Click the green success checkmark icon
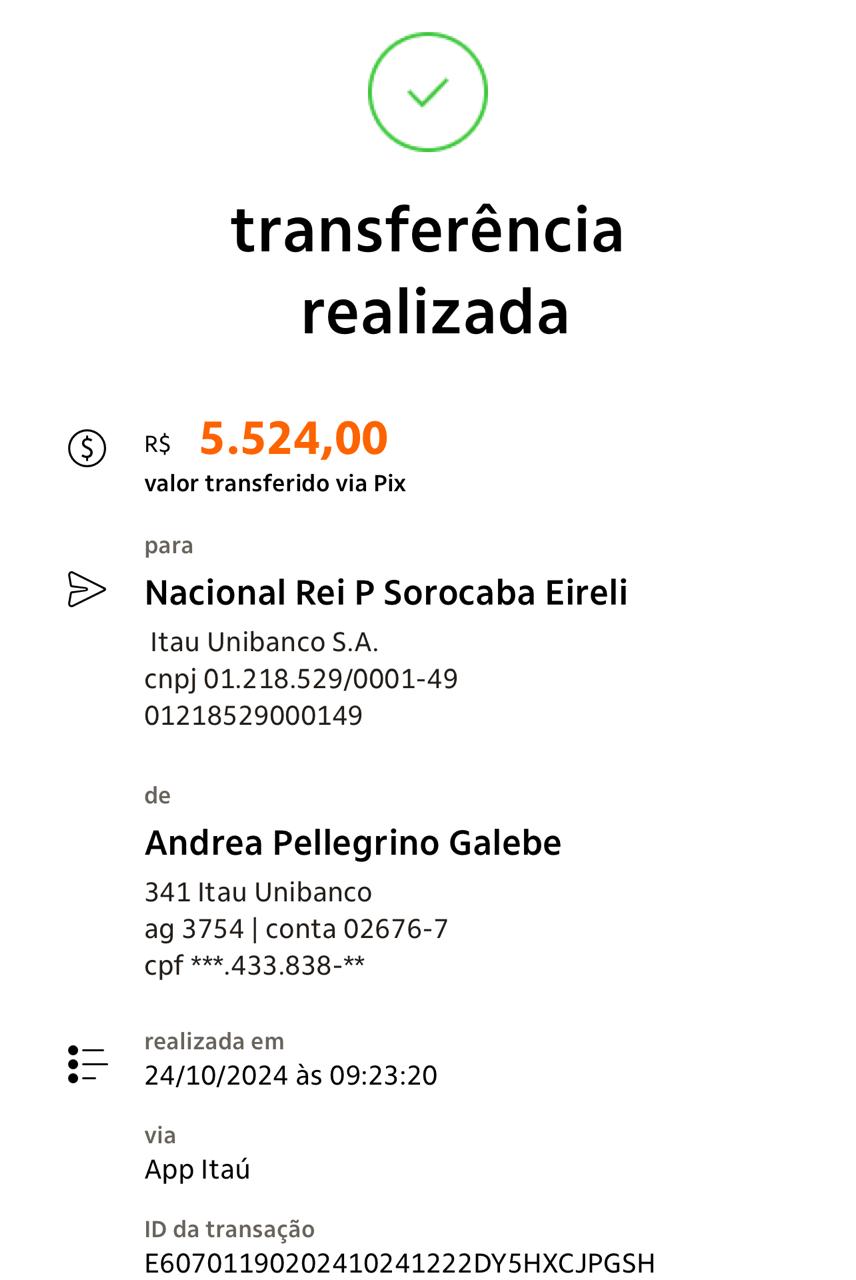Image resolution: width=856 pixels, height=1280 pixels. pos(427,91)
